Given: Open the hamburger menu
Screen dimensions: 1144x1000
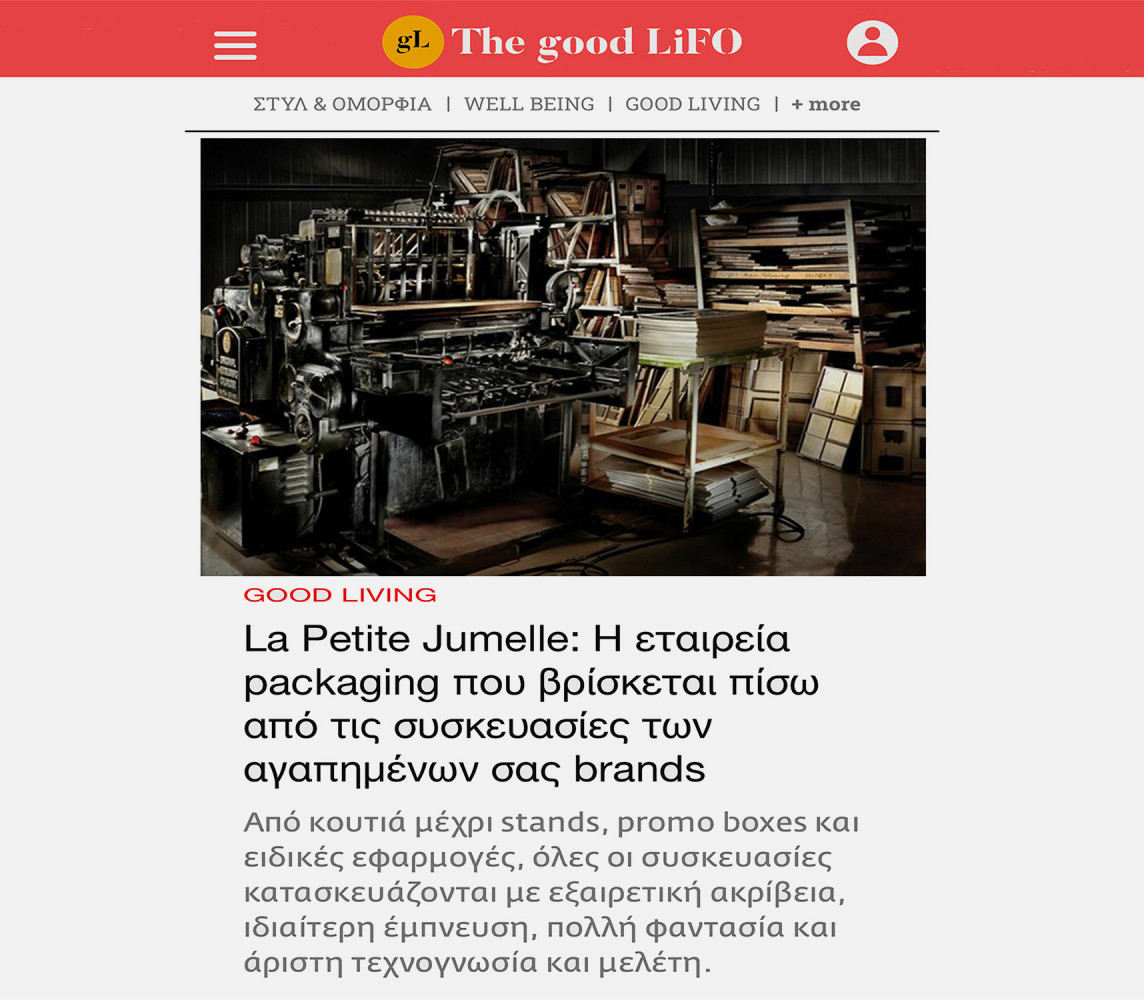Looking at the screenshot, I should 235,45.
